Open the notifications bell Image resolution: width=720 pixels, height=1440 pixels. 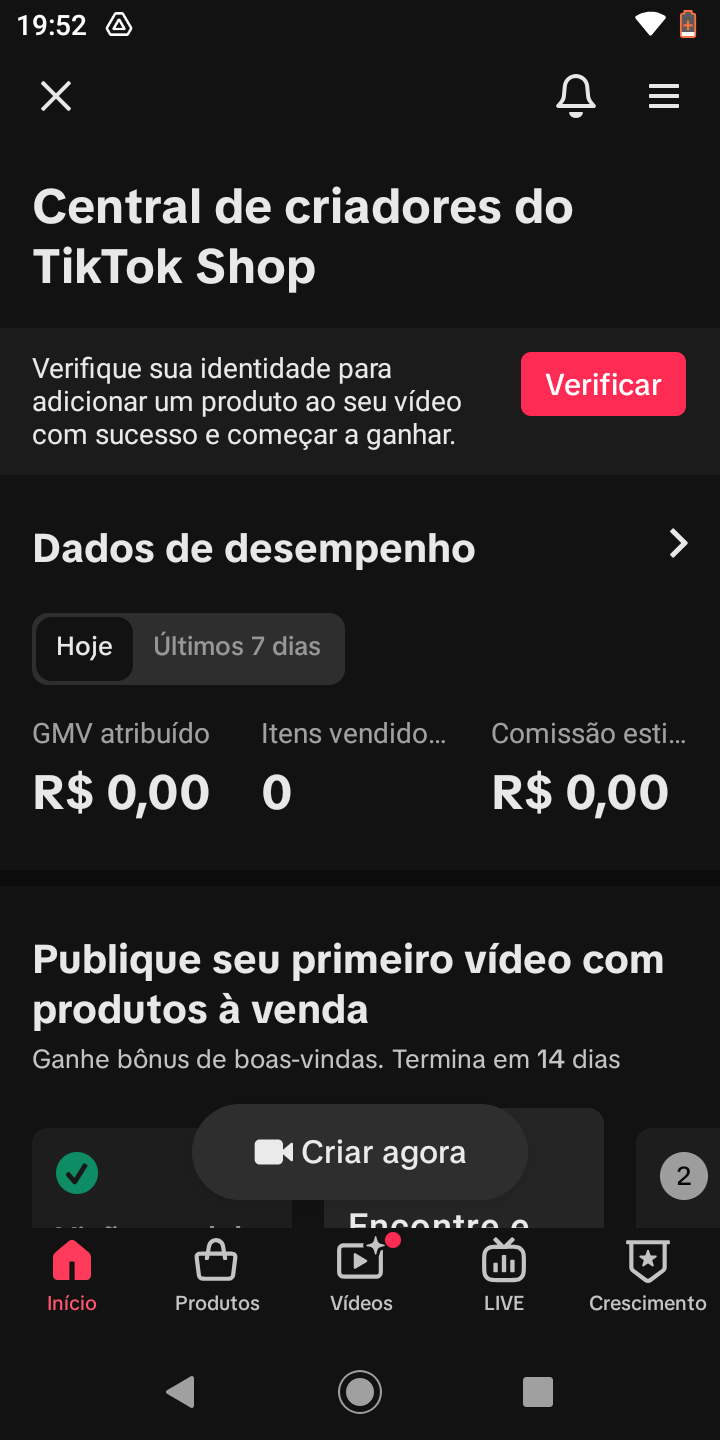click(x=576, y=96)
